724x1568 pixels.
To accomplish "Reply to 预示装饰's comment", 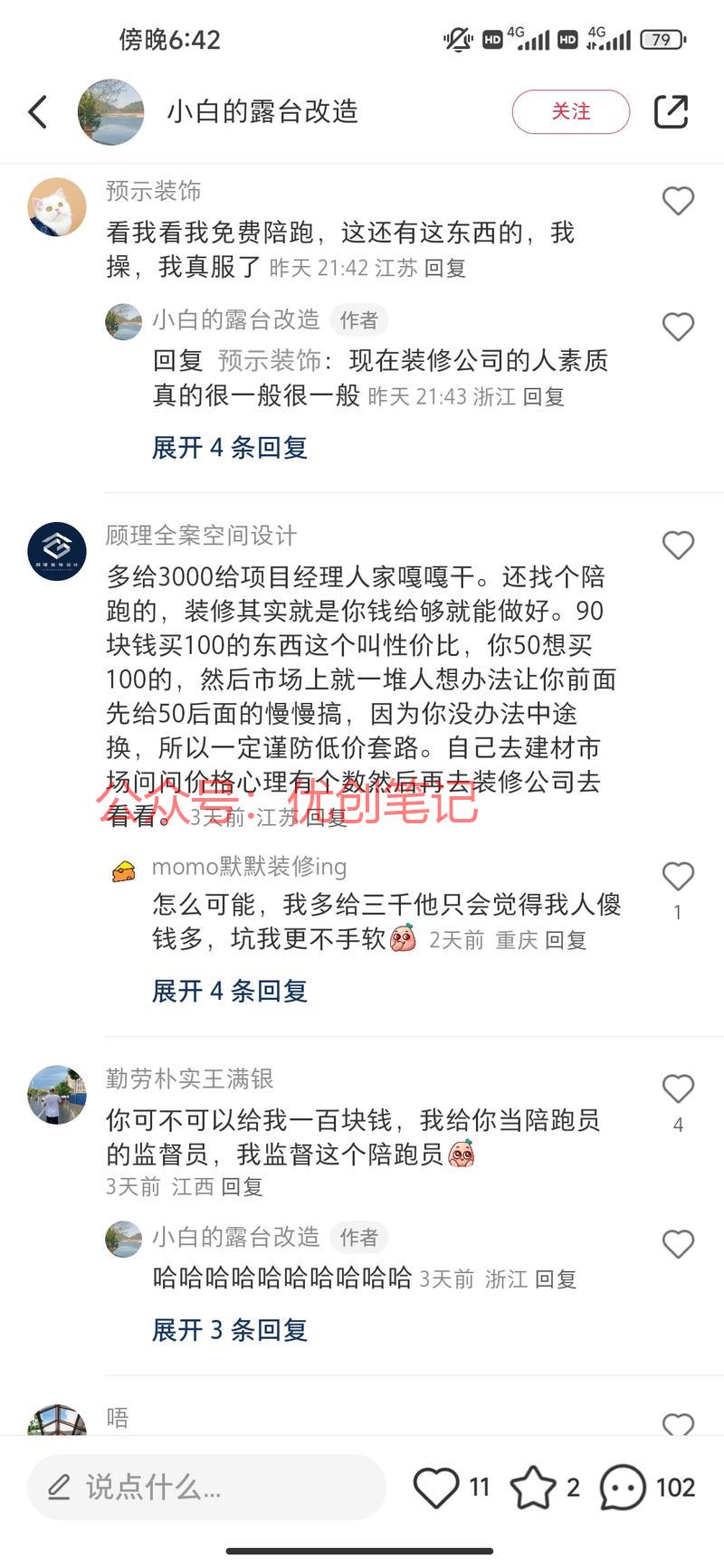I will (x=445, y=268).
